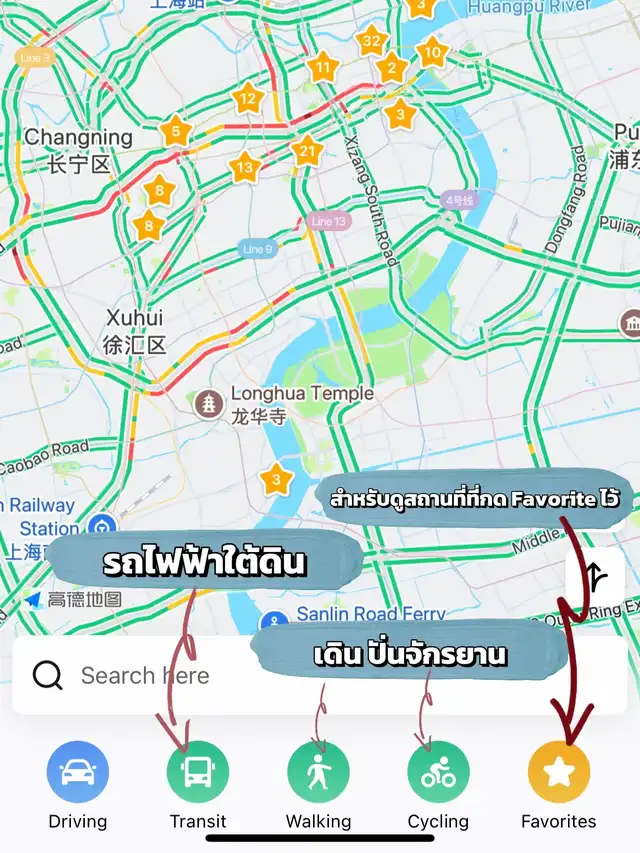640x853 pixels.
Task: Open the favorites star cluster numbered 21
Action: tap(307, 152)
